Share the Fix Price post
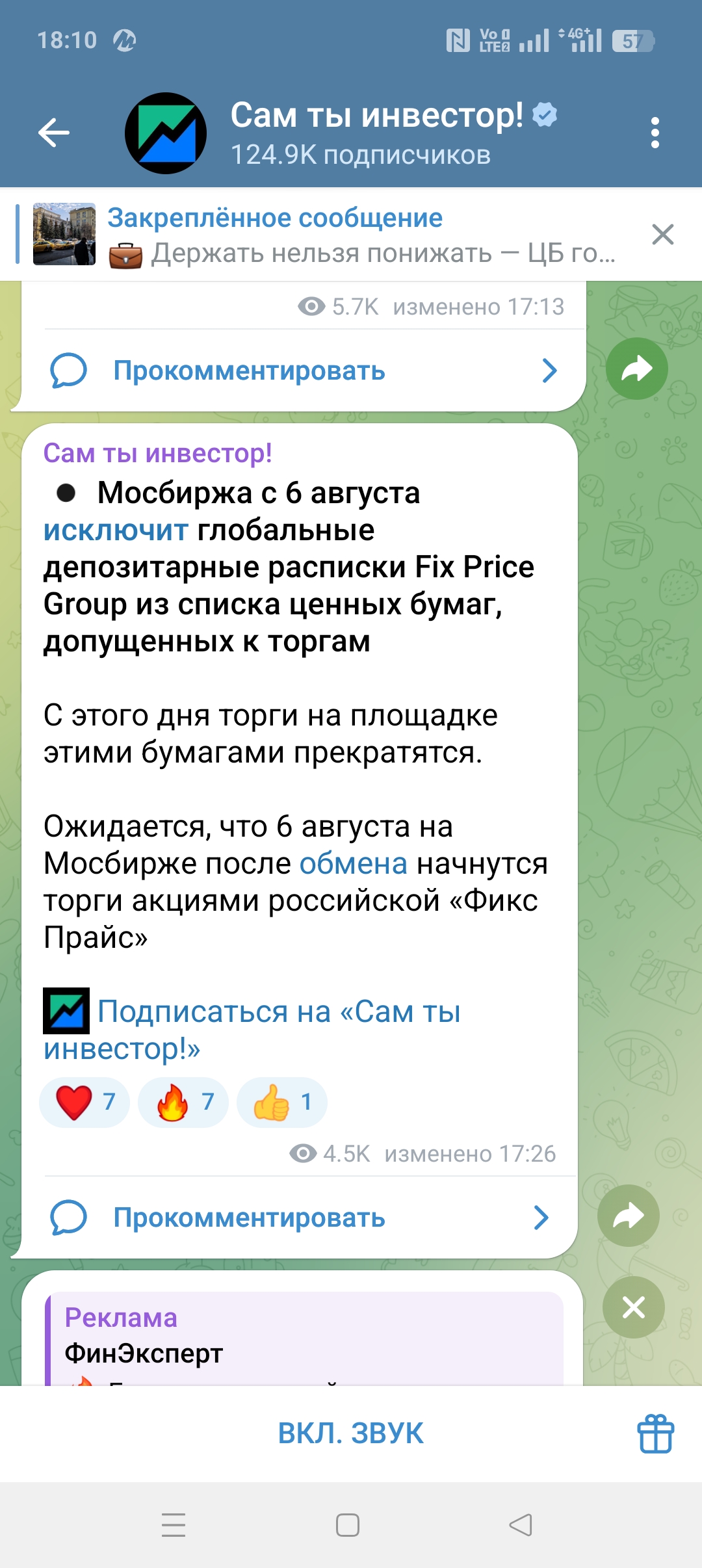The width and height of the screenshot is (702, 1568). tap(628, 1216)
